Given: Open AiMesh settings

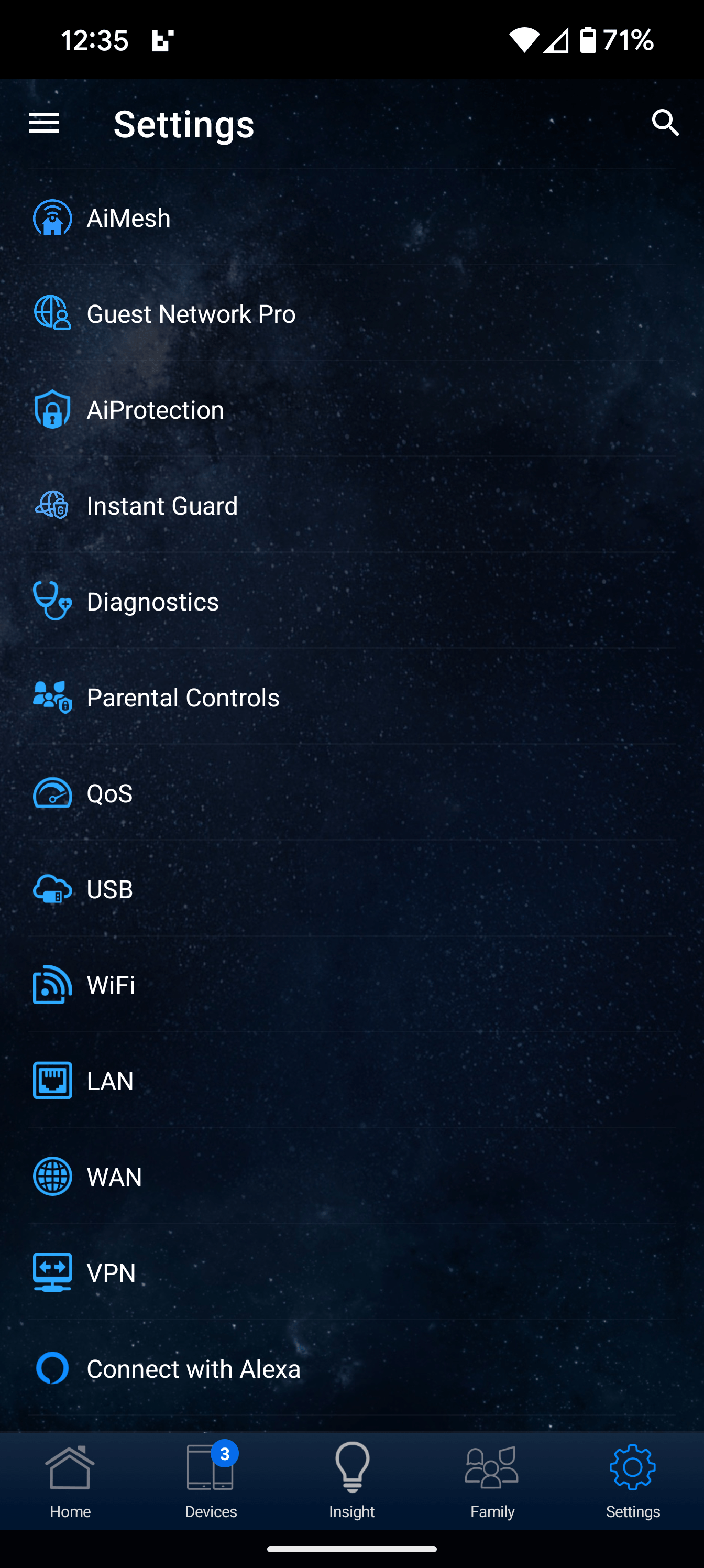Looking at the screenshot, I should point(351,217).
